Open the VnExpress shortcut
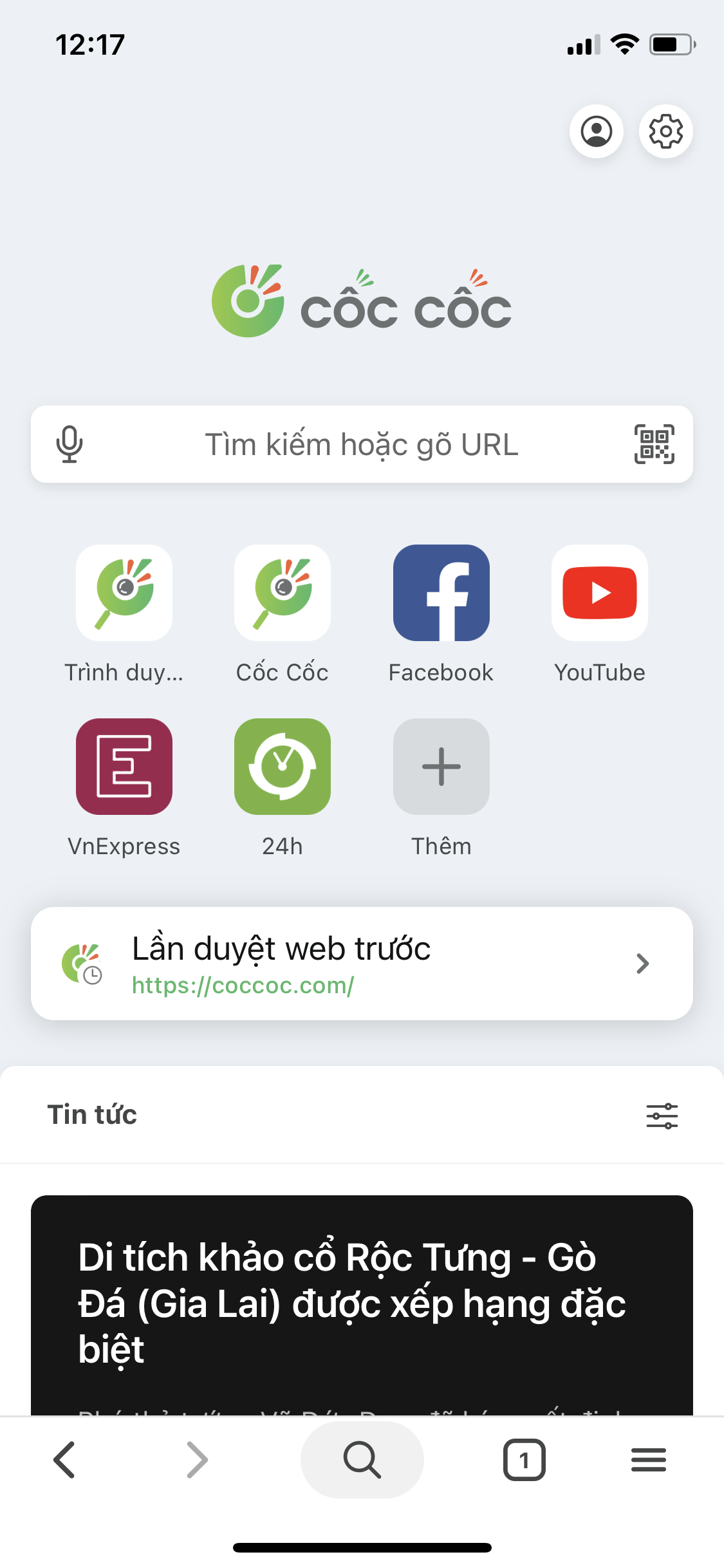724x1568 pixels. click(124, 767)
